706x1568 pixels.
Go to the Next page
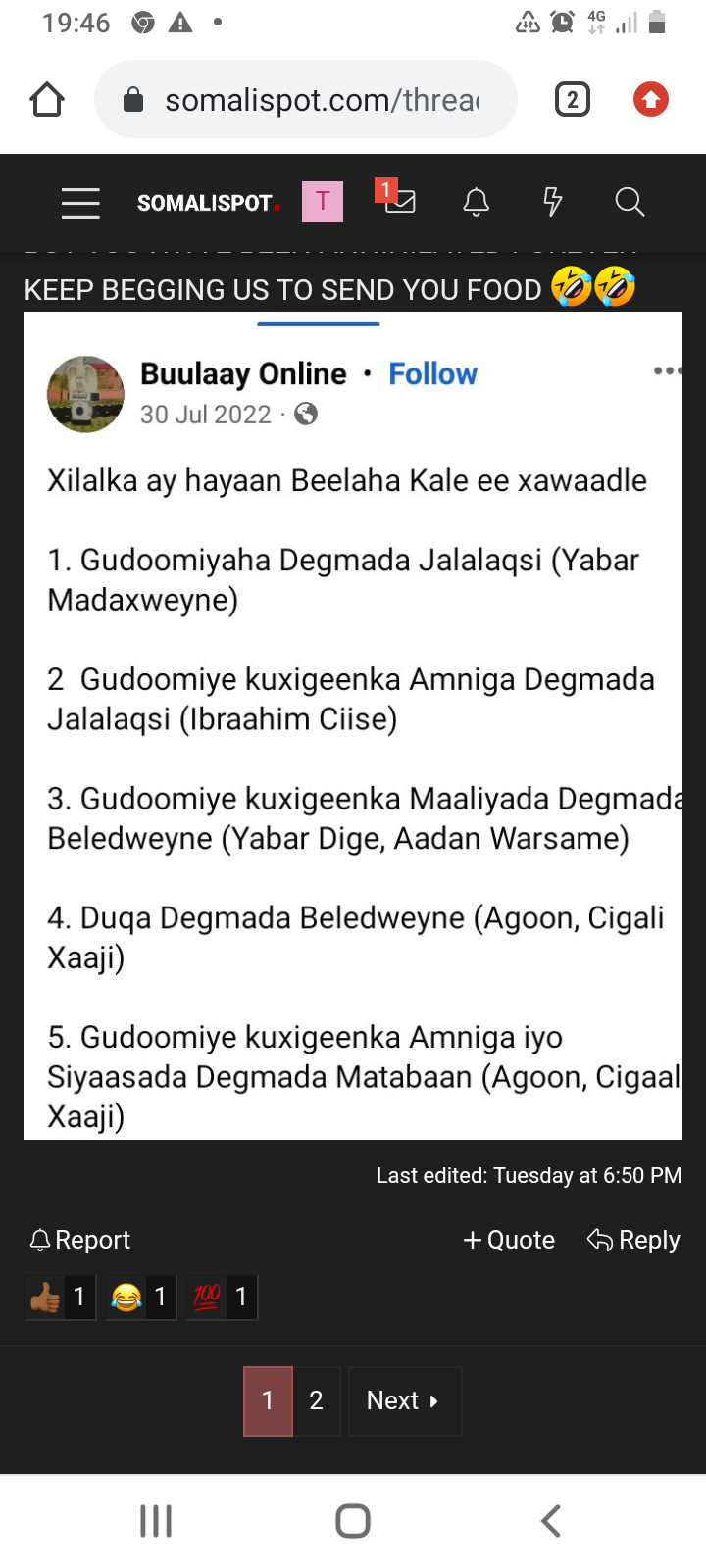404,1400
